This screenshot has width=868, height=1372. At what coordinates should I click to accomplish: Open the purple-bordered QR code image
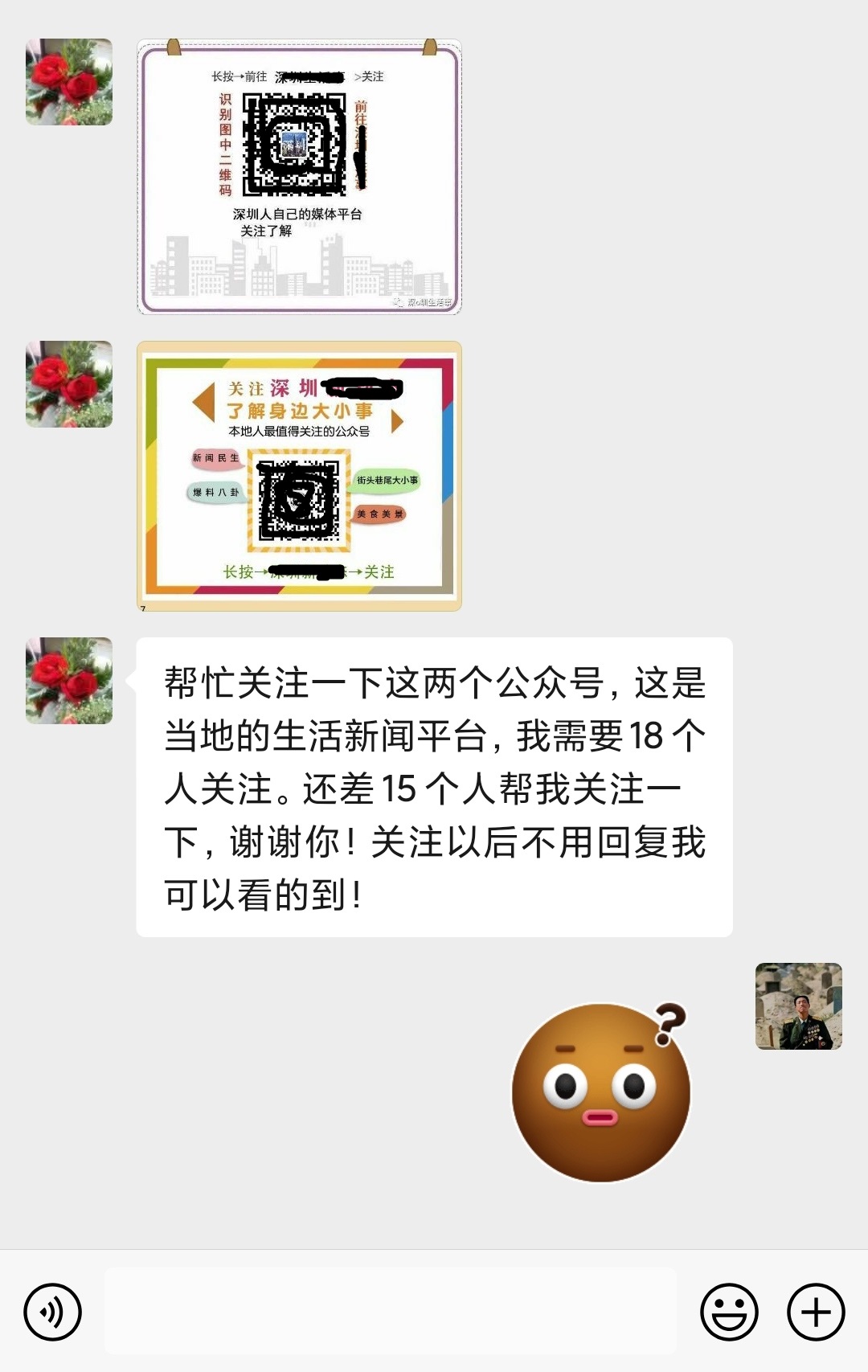[x=299, y=177]
